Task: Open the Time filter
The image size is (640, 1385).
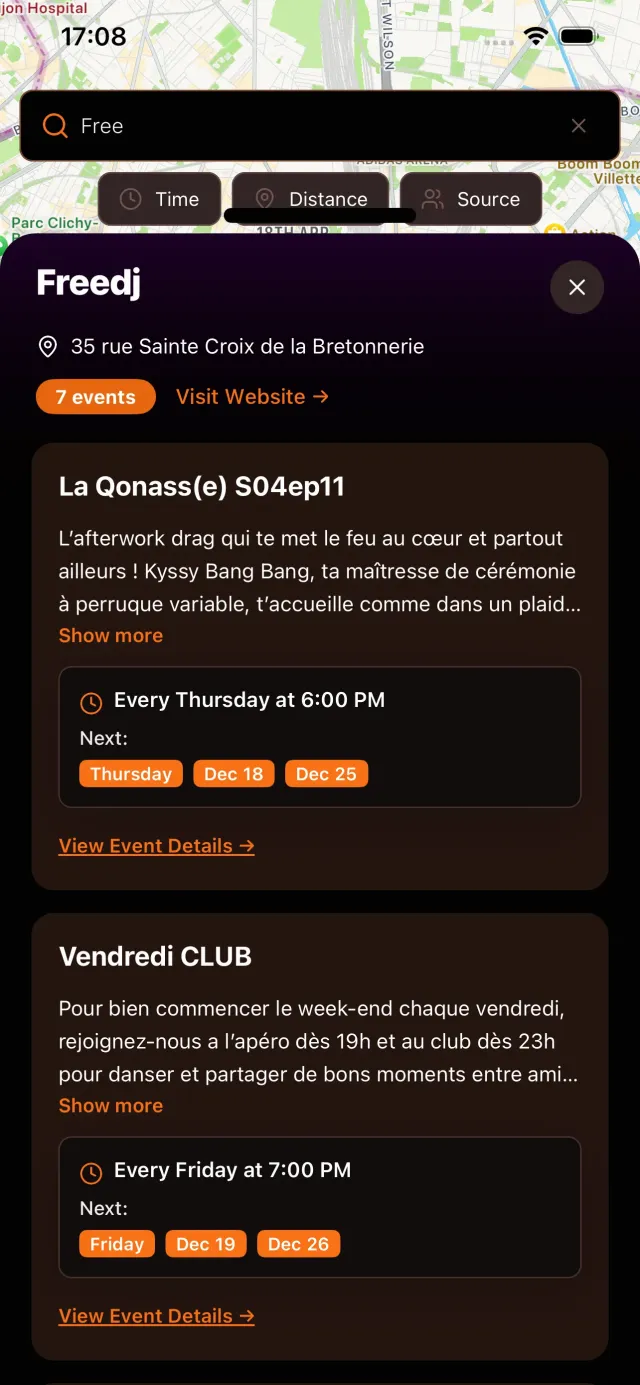Action: point(159,199)
